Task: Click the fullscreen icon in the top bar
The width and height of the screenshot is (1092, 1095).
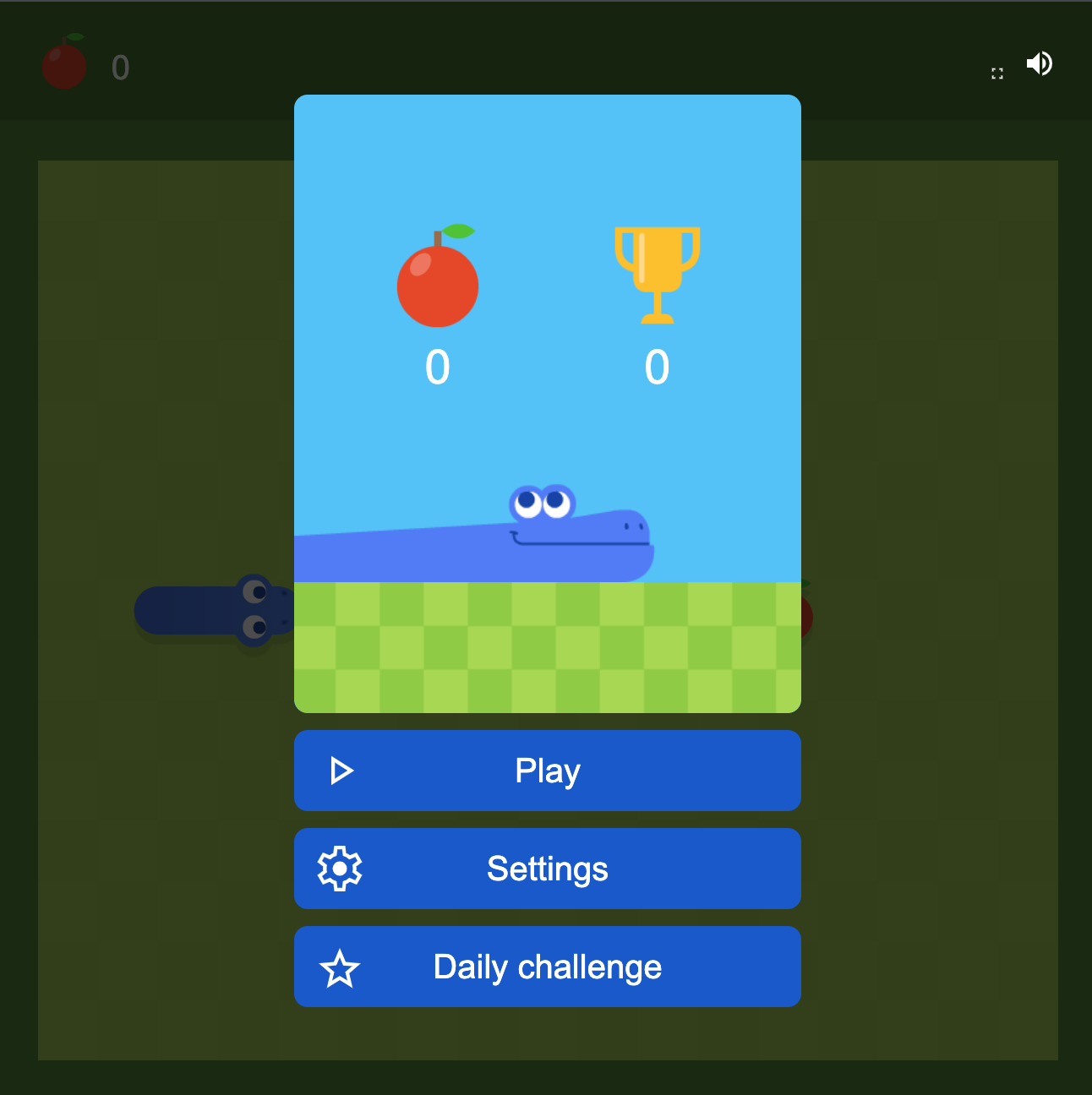Action: point(996,74)
